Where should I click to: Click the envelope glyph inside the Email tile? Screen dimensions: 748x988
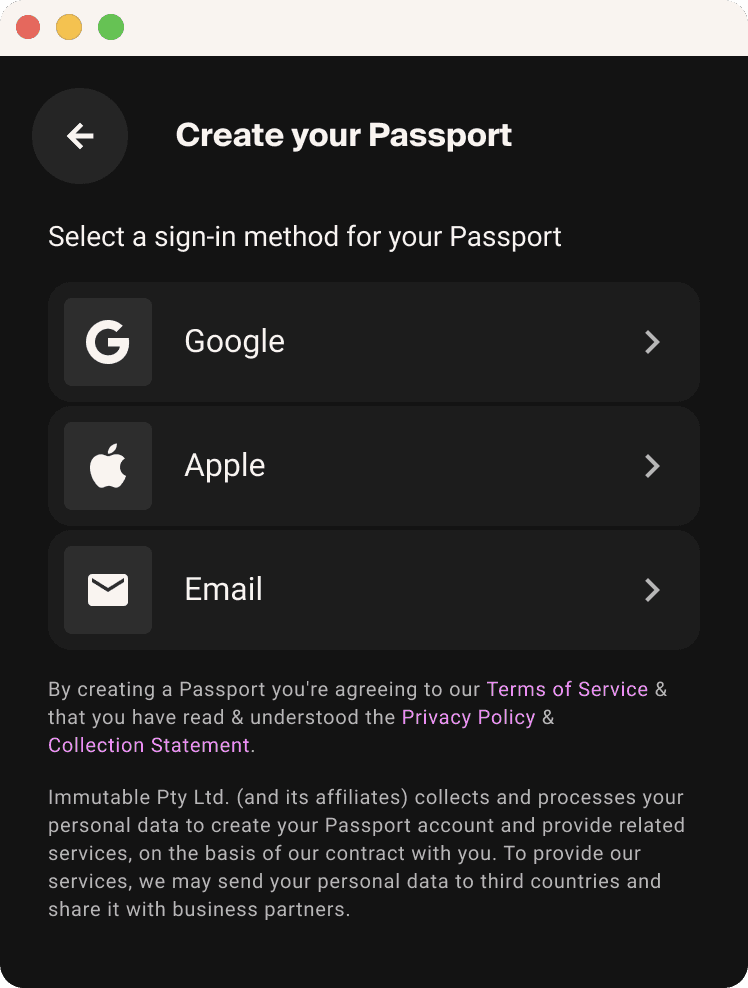107,590
